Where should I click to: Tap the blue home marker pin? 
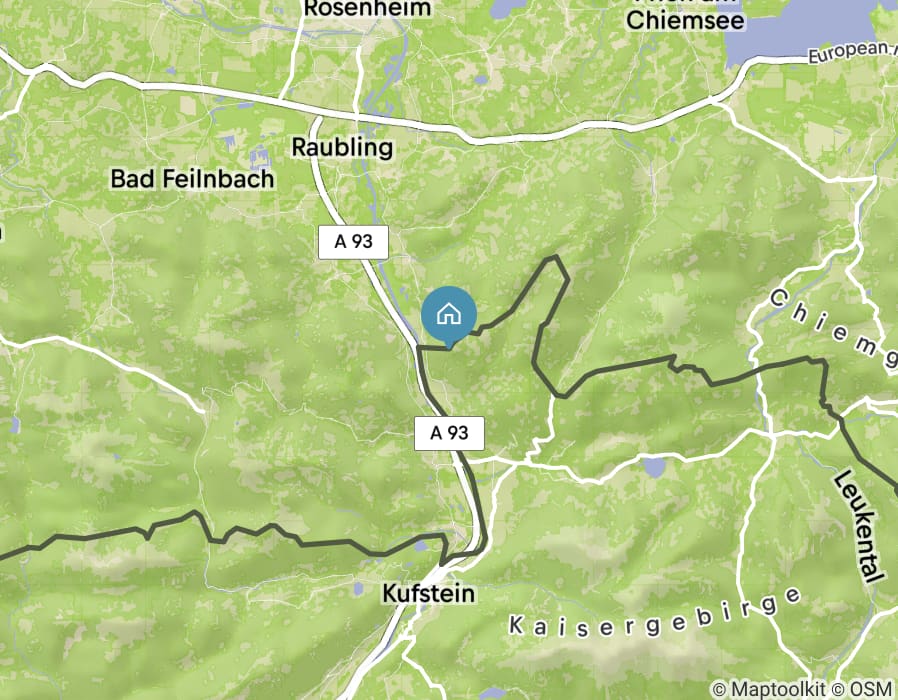(x=449, y=315)
